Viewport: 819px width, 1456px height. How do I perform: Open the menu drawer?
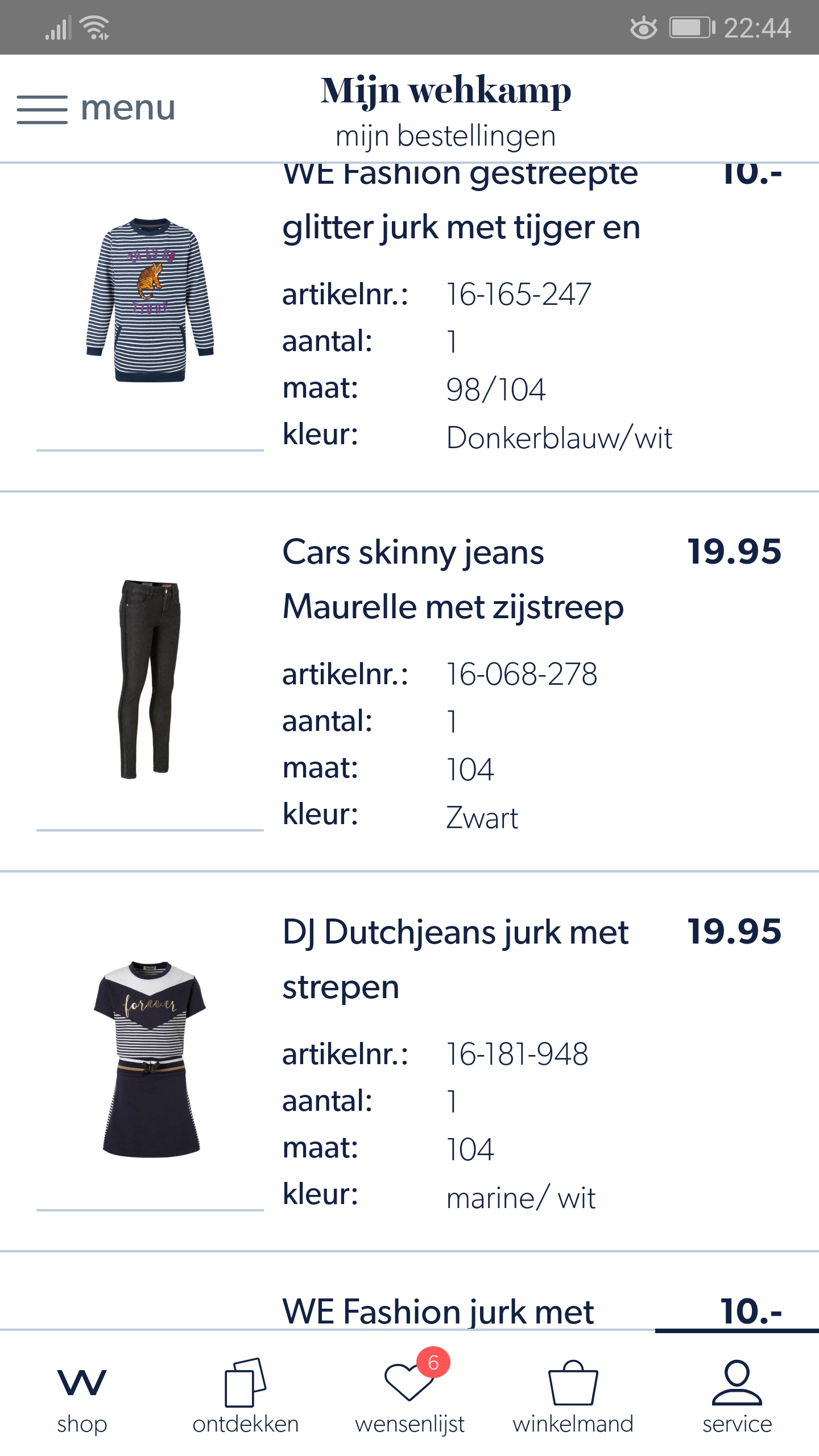point(96,108)
